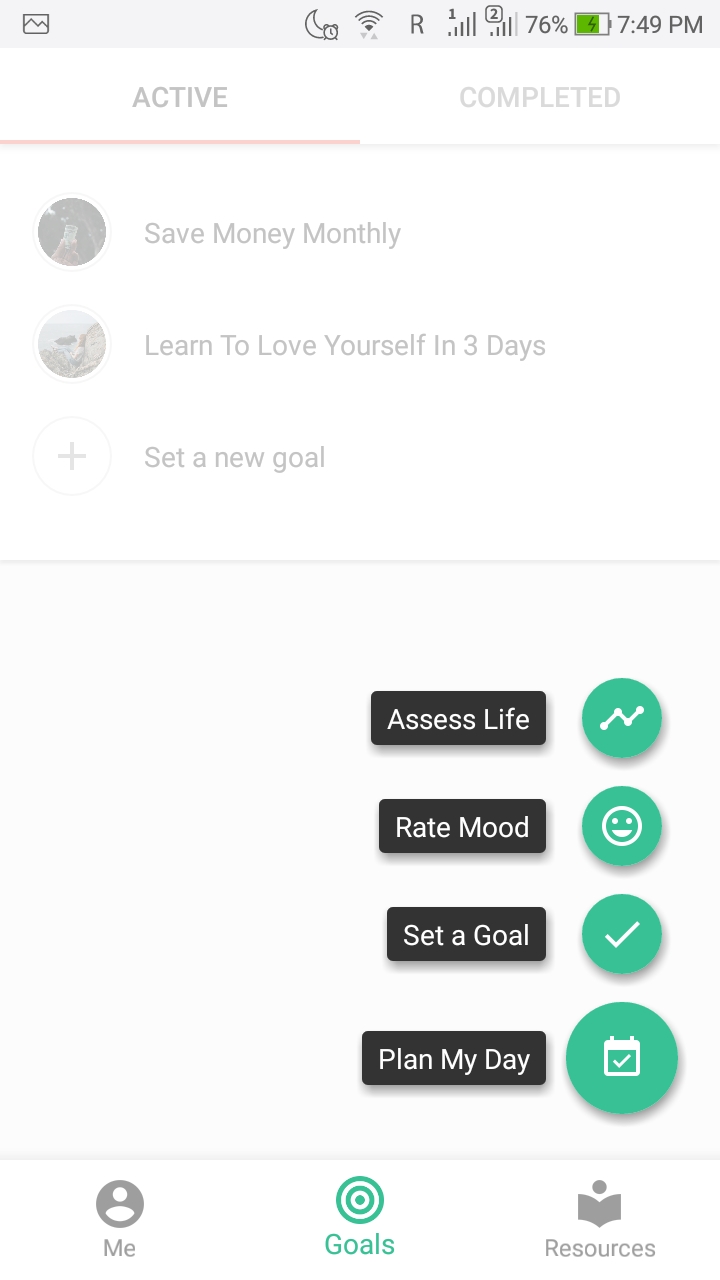This screenshot has height=1280, width=720.
Task: Open Learn To Love Yourself In 3 Days
Action: pos(344,346)
